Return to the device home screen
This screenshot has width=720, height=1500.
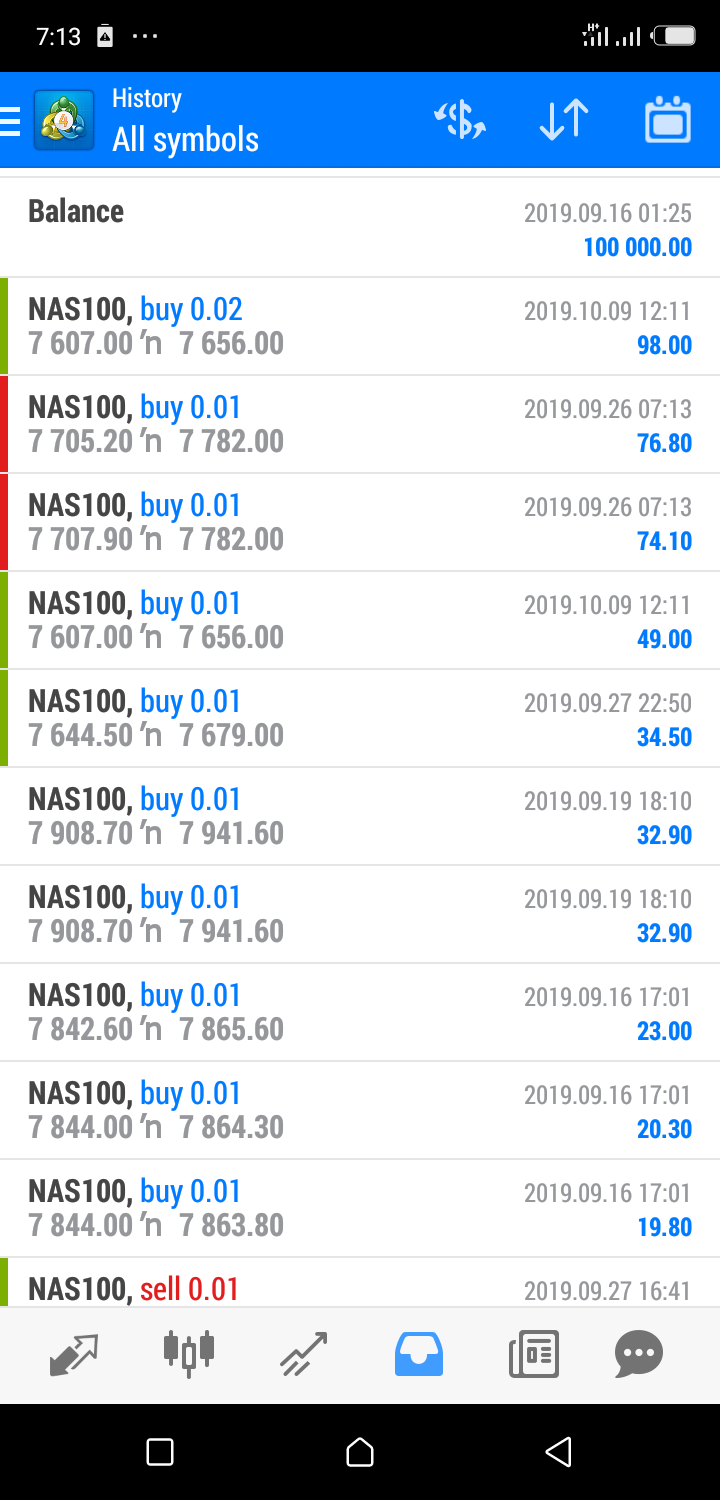click(x=360, y=1451)
